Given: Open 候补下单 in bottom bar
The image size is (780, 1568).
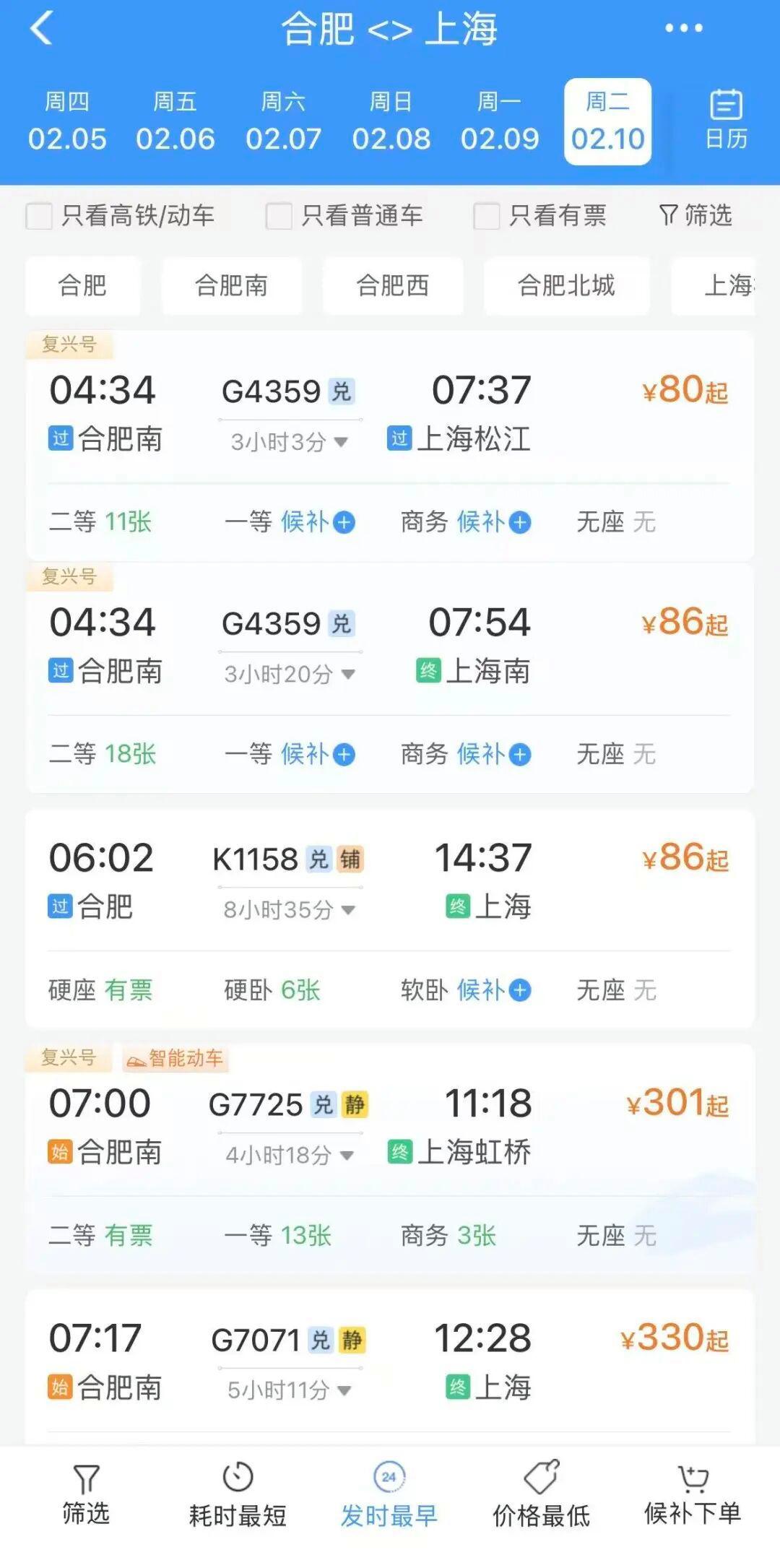Looking at the screenshot, I should [693, 1496].
